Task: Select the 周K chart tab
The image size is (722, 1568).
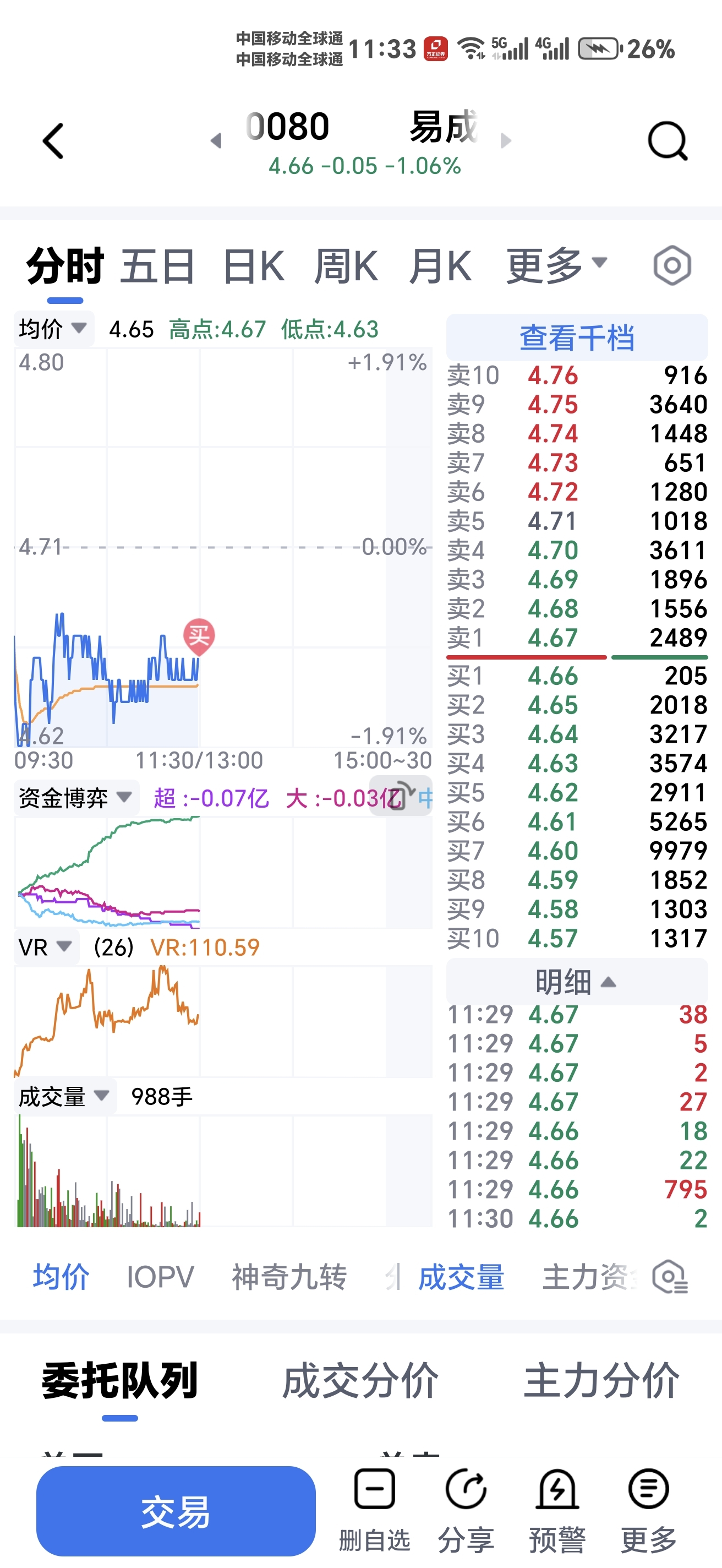Action: point(346,266)
